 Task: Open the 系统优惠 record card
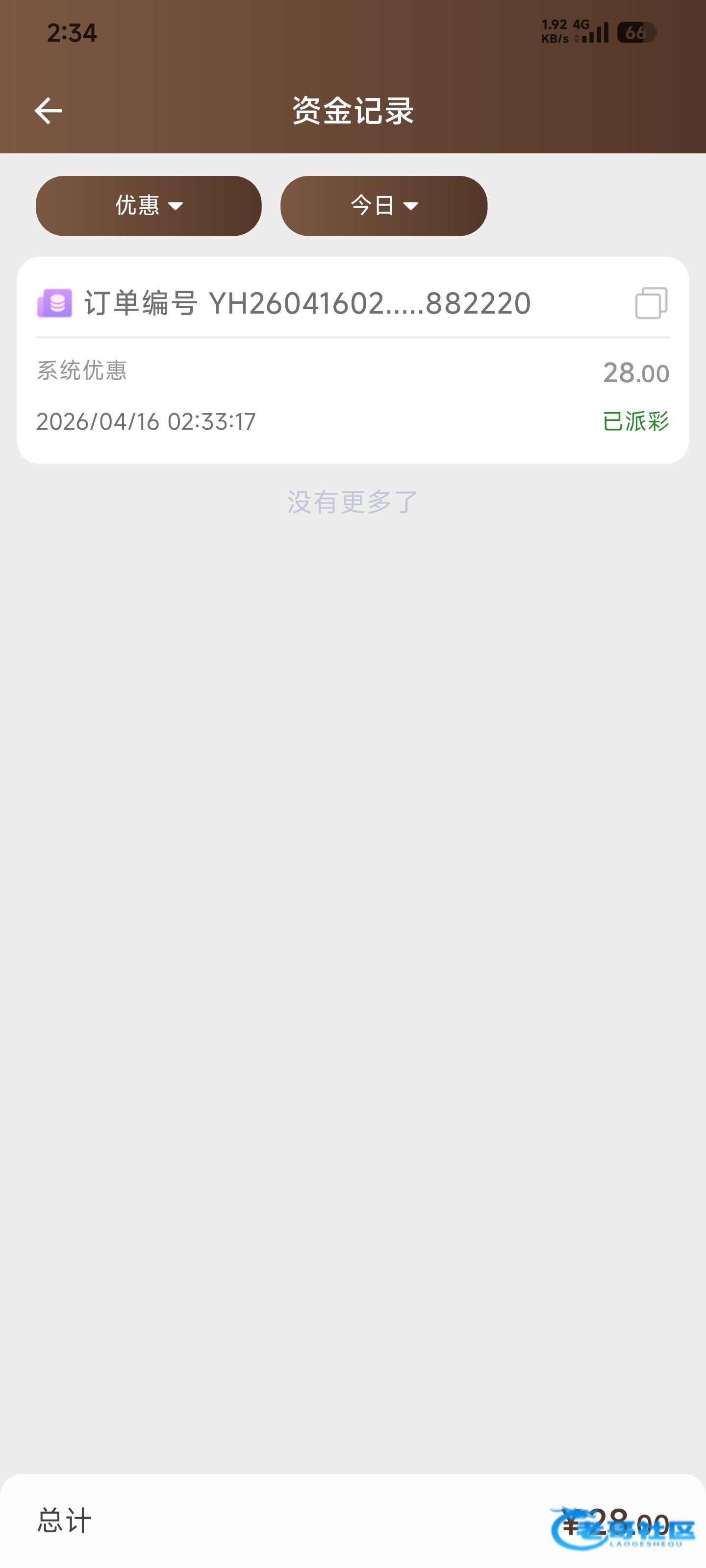click(x=352, y=395)
